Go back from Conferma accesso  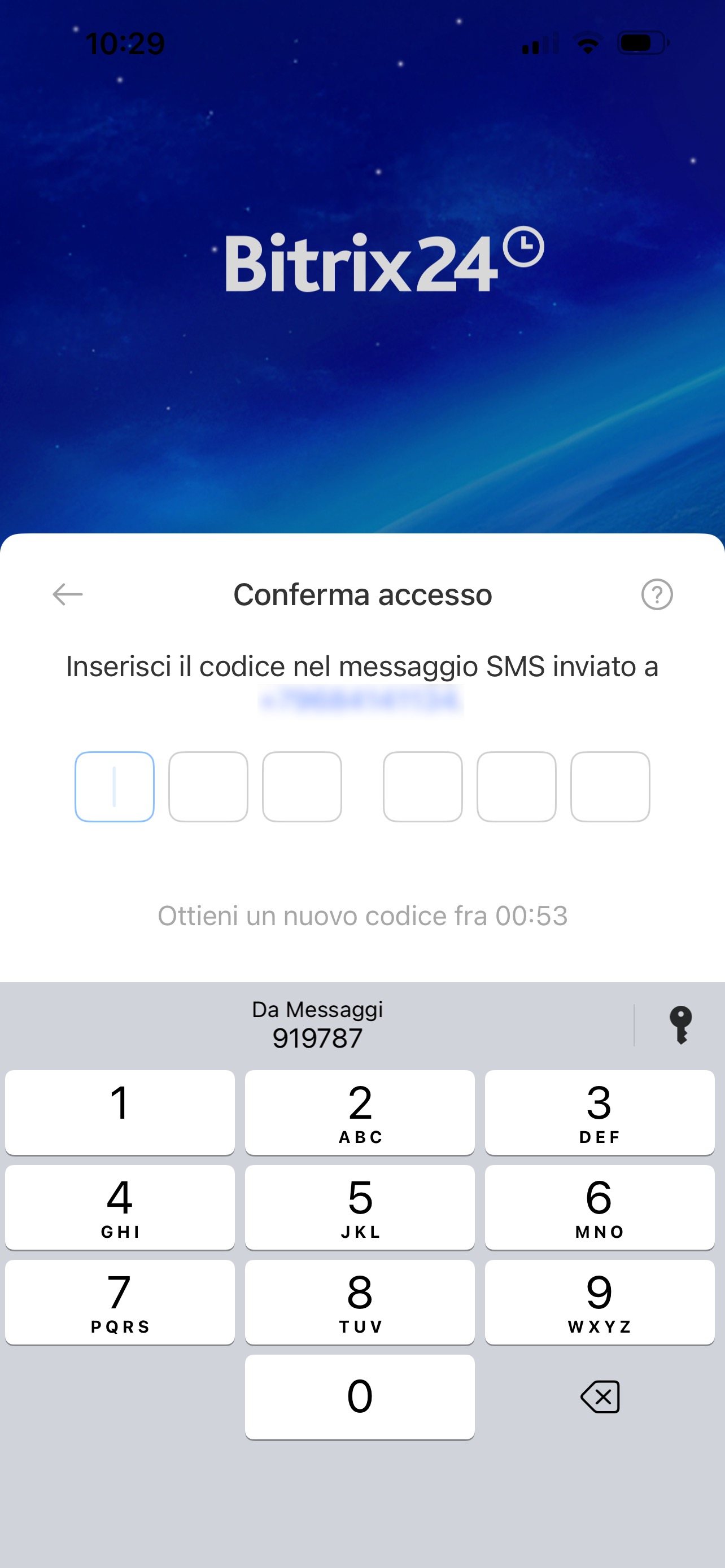coord(68,594)
